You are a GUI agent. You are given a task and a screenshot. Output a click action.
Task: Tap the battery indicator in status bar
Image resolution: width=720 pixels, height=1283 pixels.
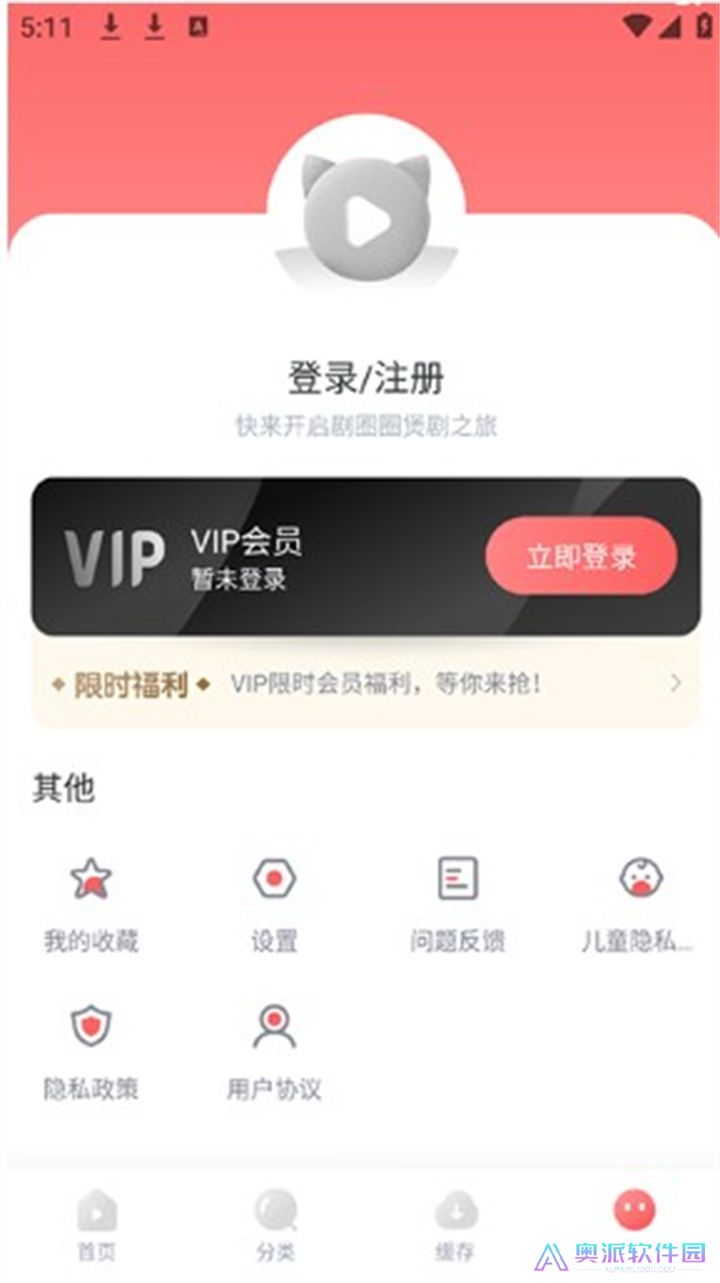pyautogui.click(x=700, y=27)
